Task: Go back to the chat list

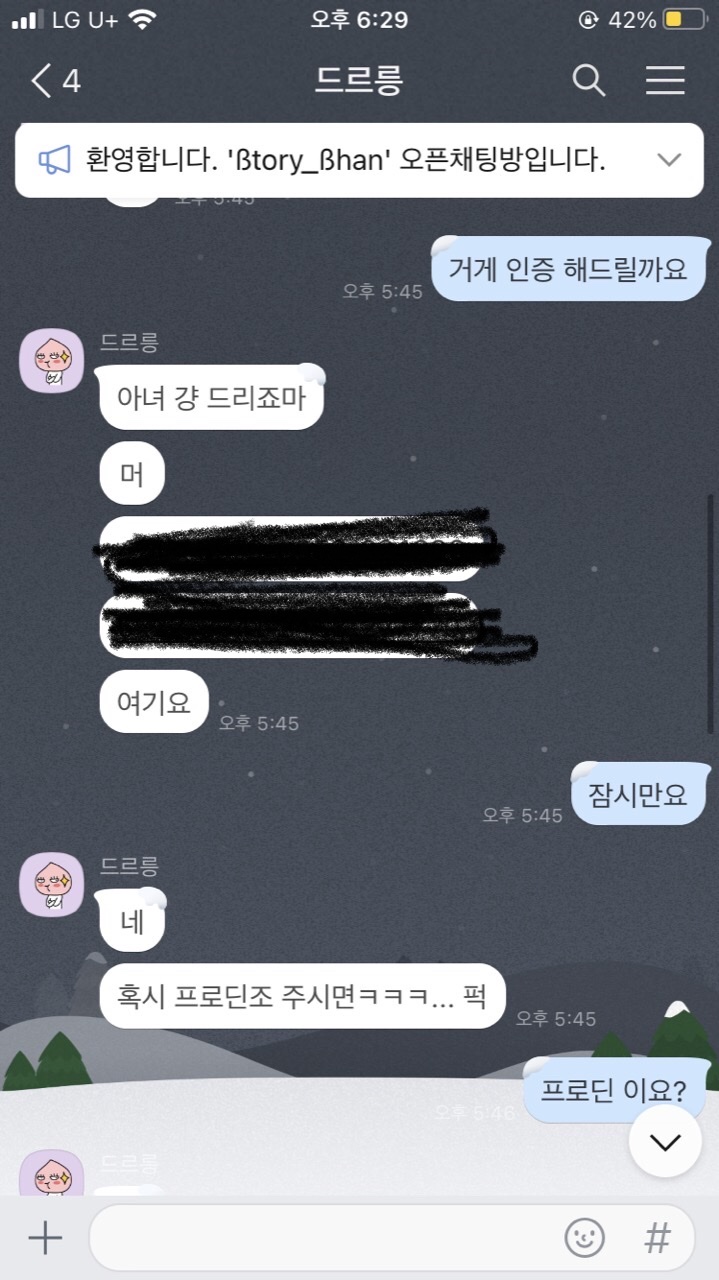Action: 55,81
